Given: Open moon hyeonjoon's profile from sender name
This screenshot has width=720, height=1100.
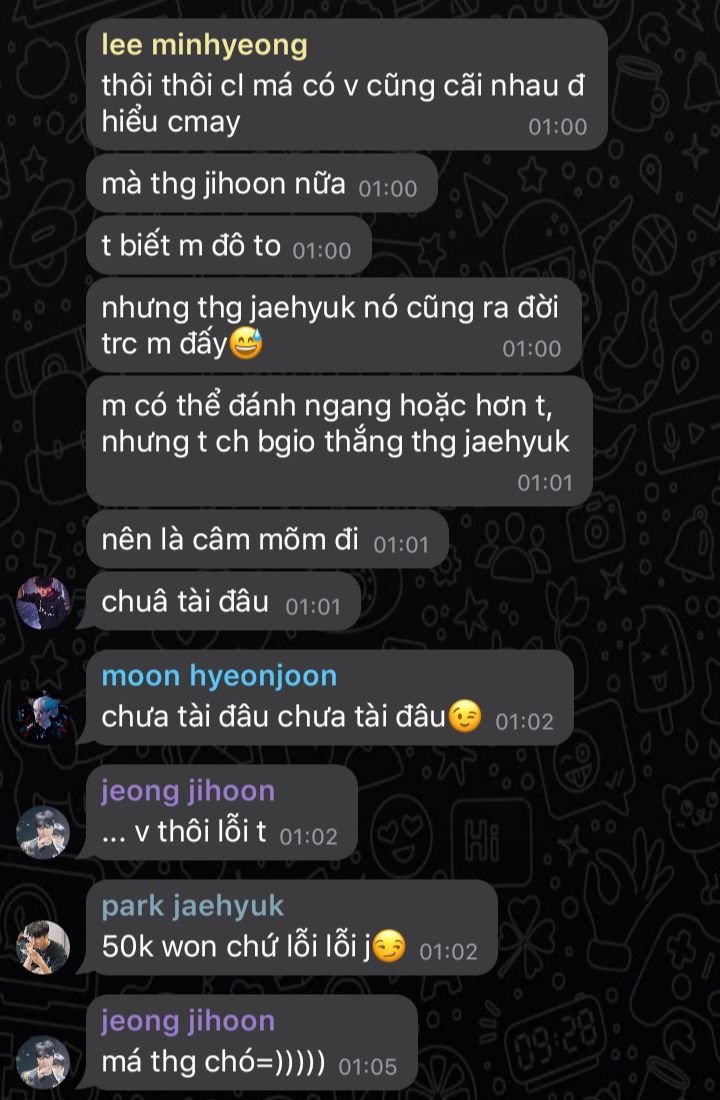Looking at the screenshot, I should point(219,676).
